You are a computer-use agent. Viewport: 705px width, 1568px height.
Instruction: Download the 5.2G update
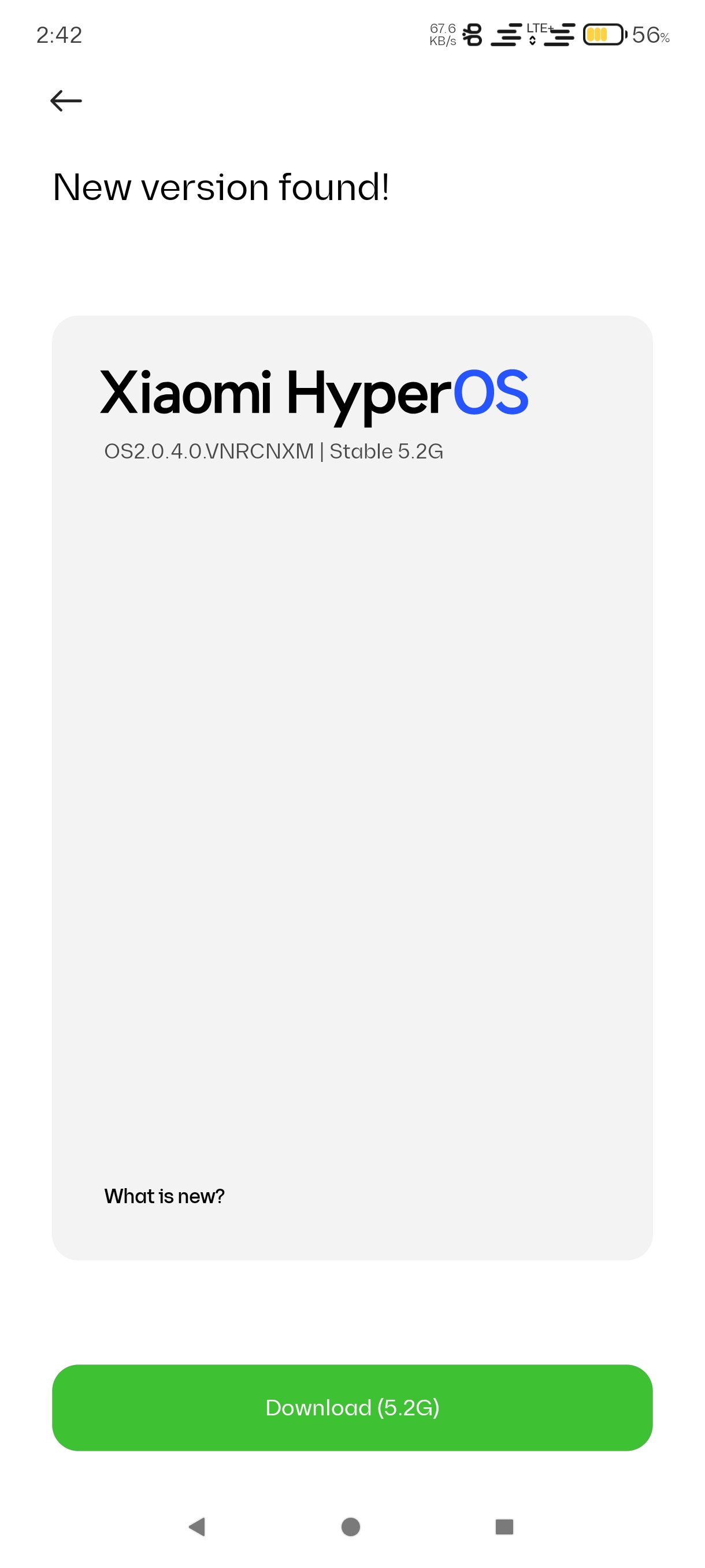tap(352, 1407)
